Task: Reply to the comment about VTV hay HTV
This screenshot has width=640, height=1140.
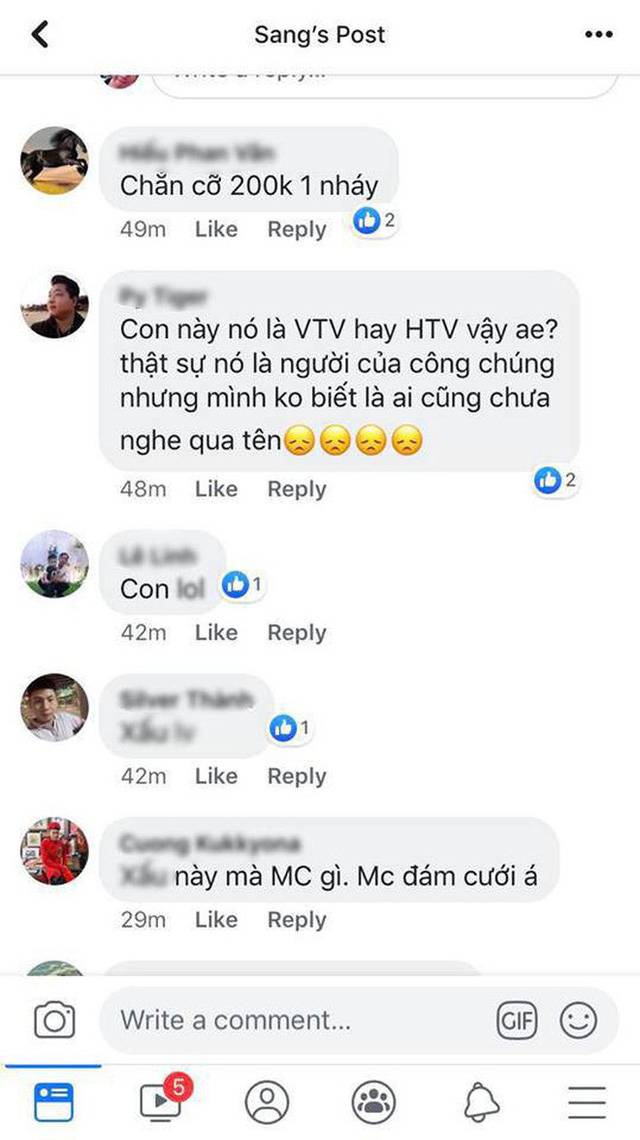Action: click(296, 489)
